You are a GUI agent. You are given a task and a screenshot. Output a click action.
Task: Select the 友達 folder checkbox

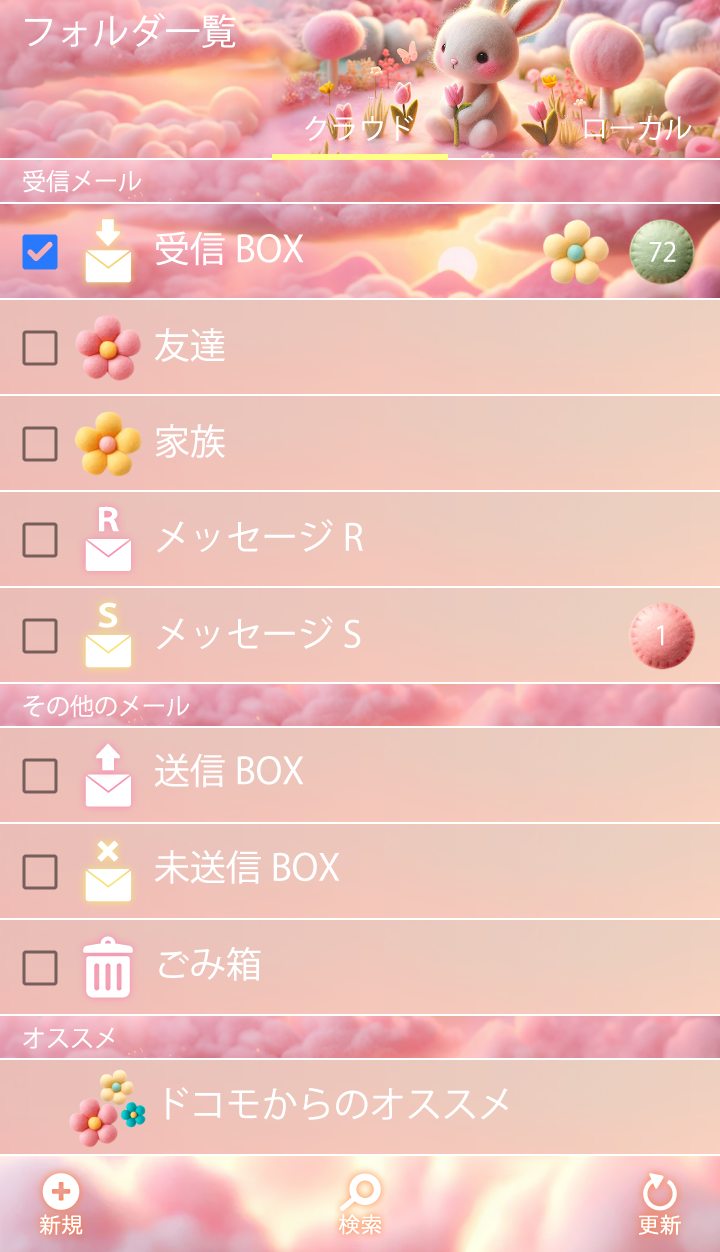(x=40, y=348)
